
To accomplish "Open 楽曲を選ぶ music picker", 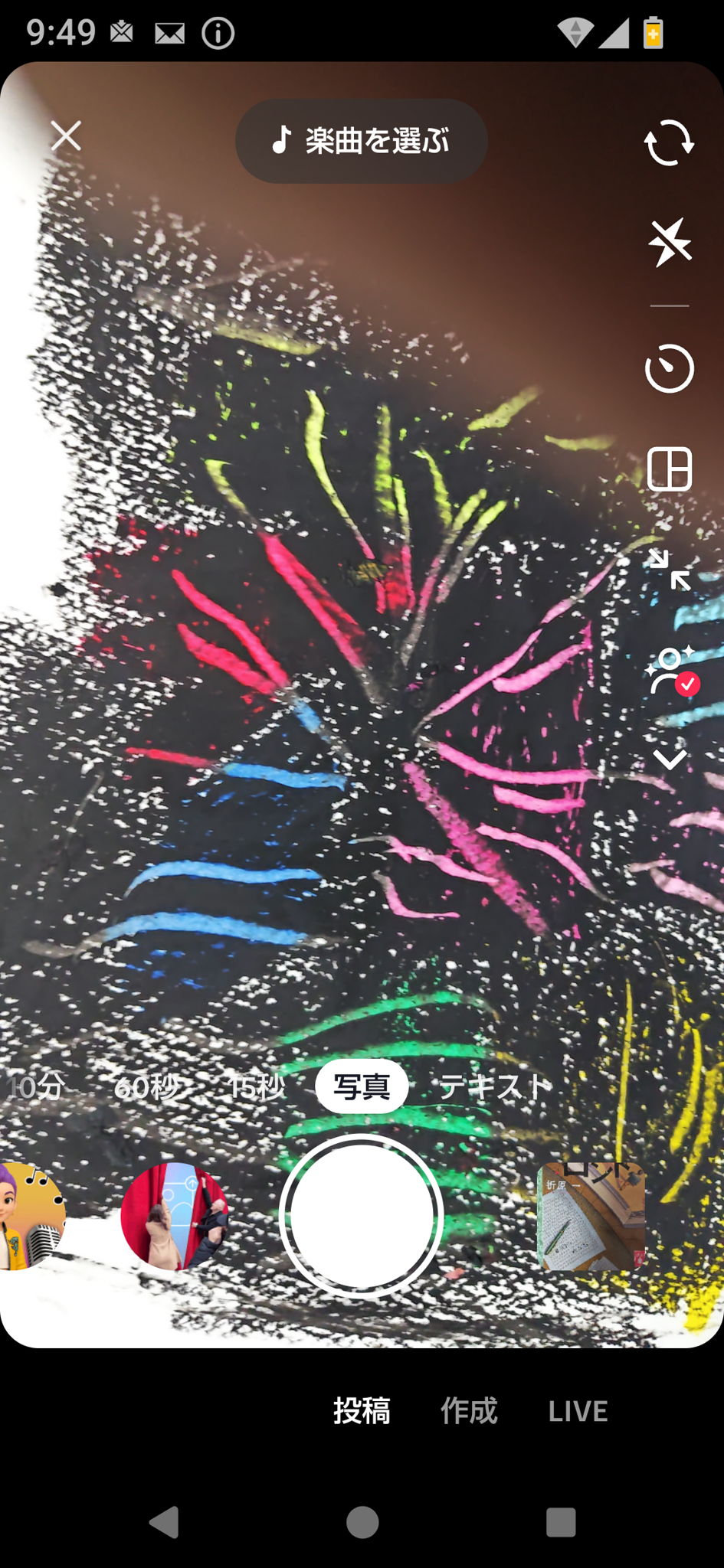I will (x=361, y=141).
